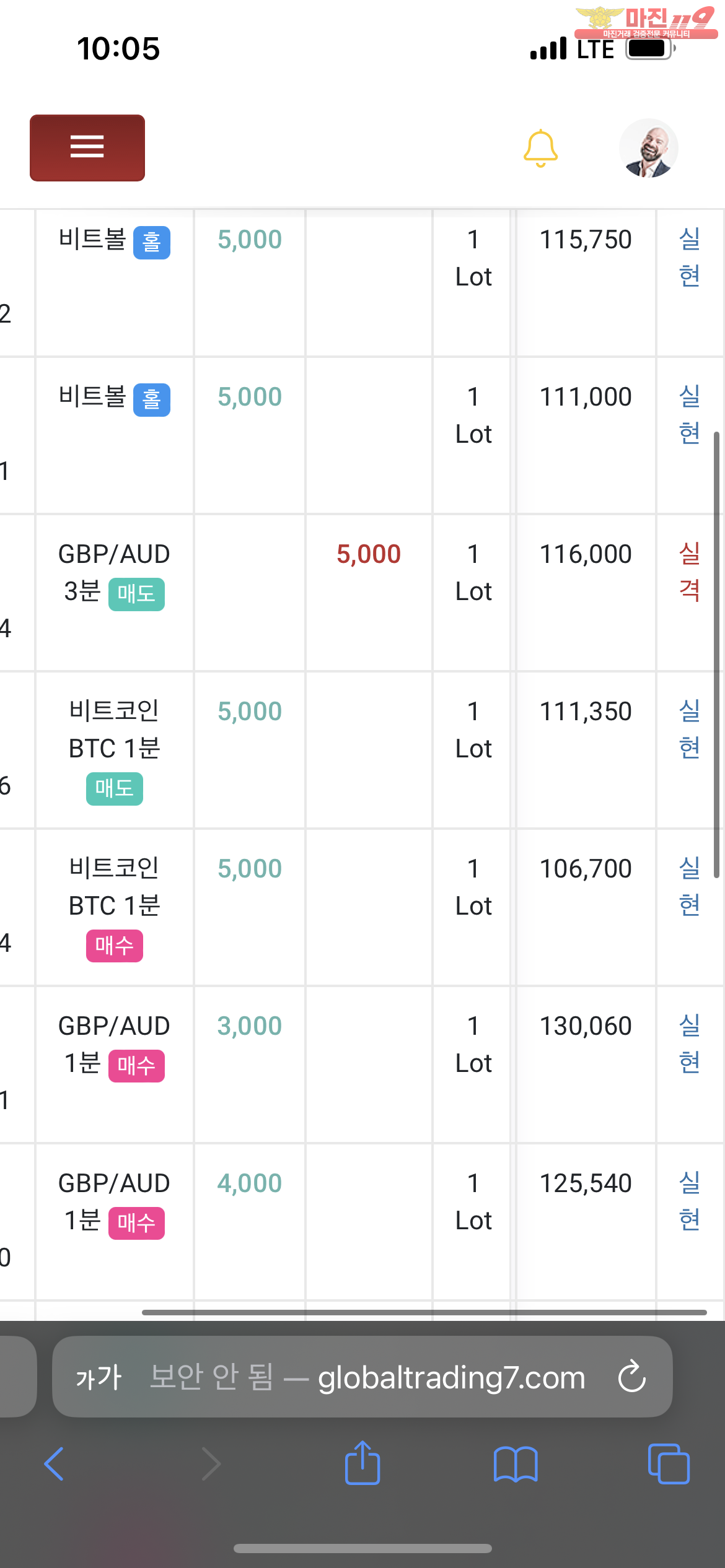Tap the globaltrading7.com address bar
The image size is (725, 1568).
[x=362, y=1377]
